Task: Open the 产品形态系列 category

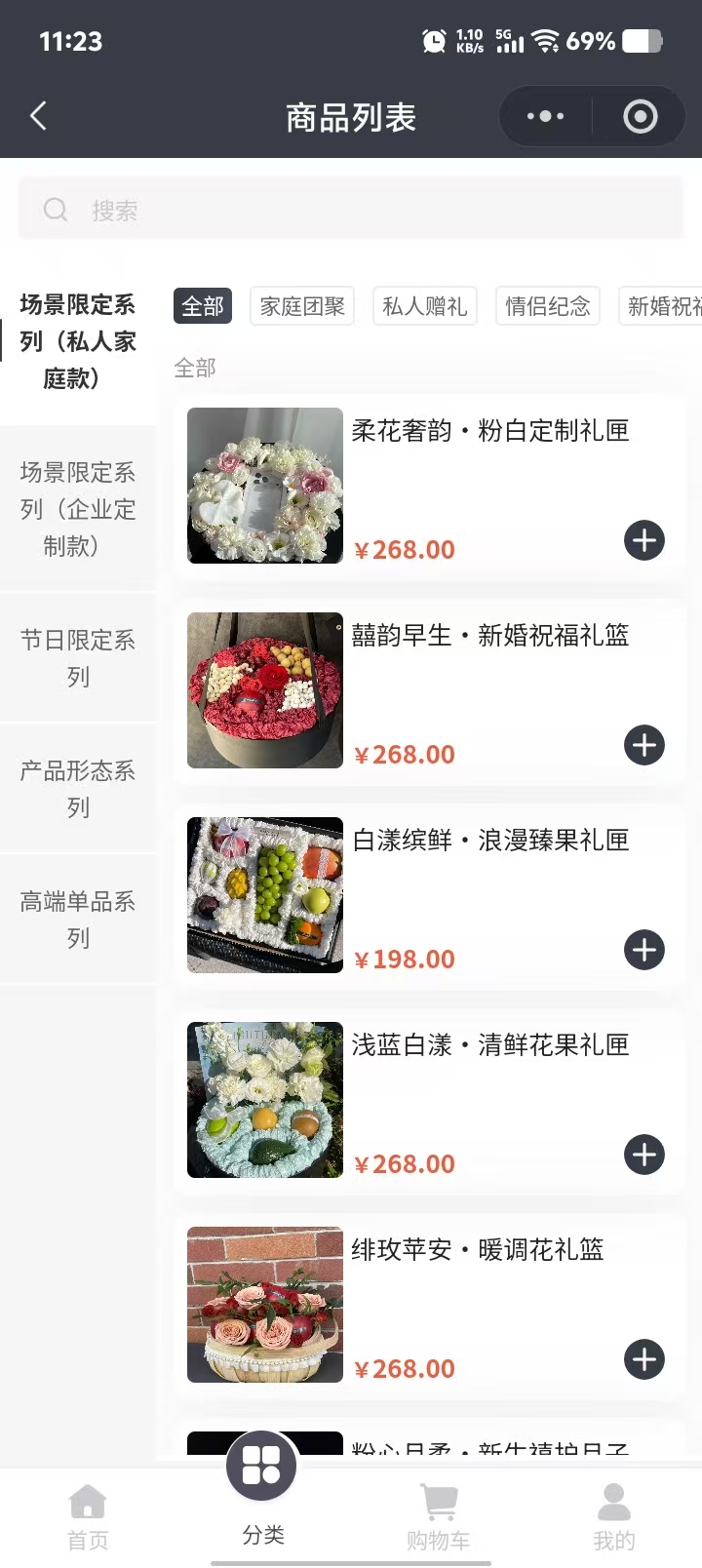Action: (x=78, y=789)
